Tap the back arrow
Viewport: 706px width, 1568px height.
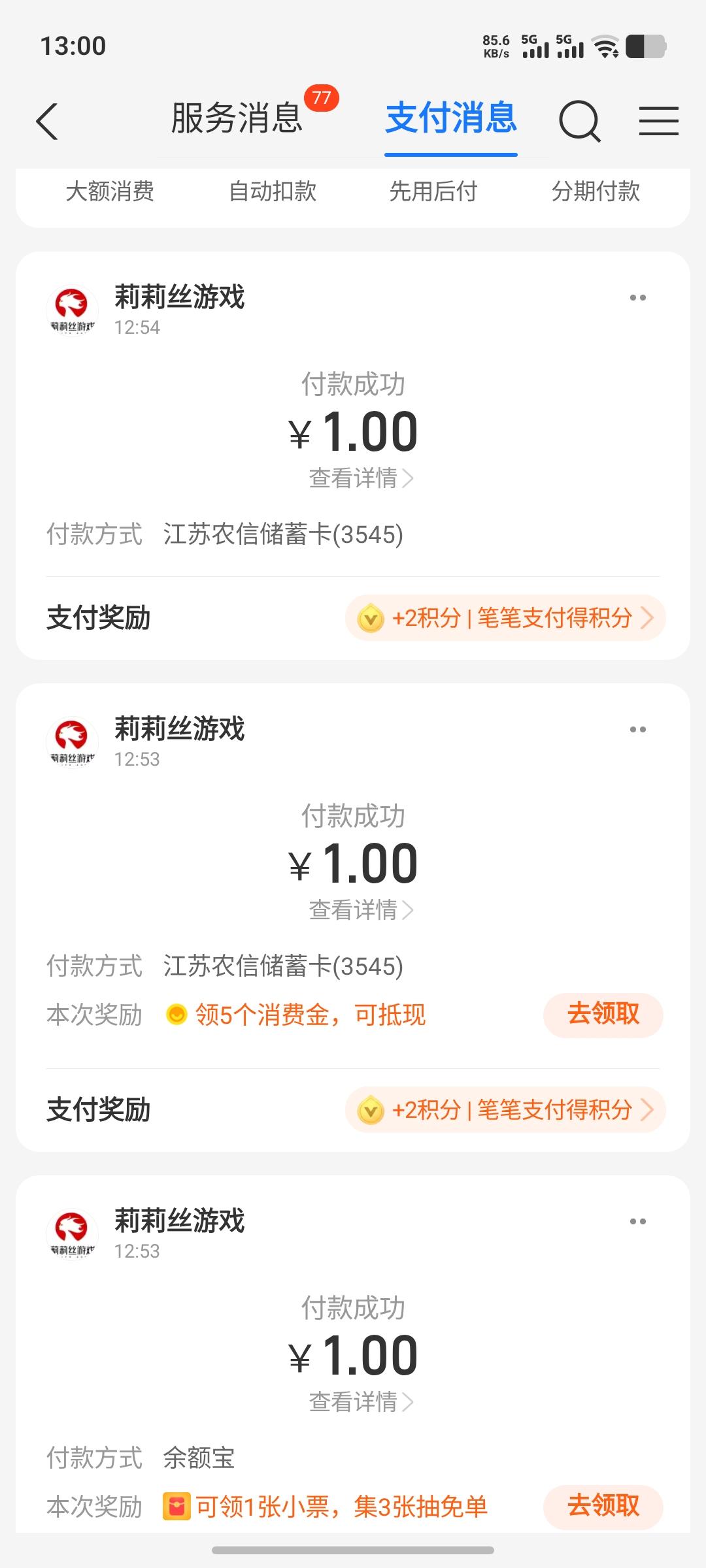(x=47, y=122)
